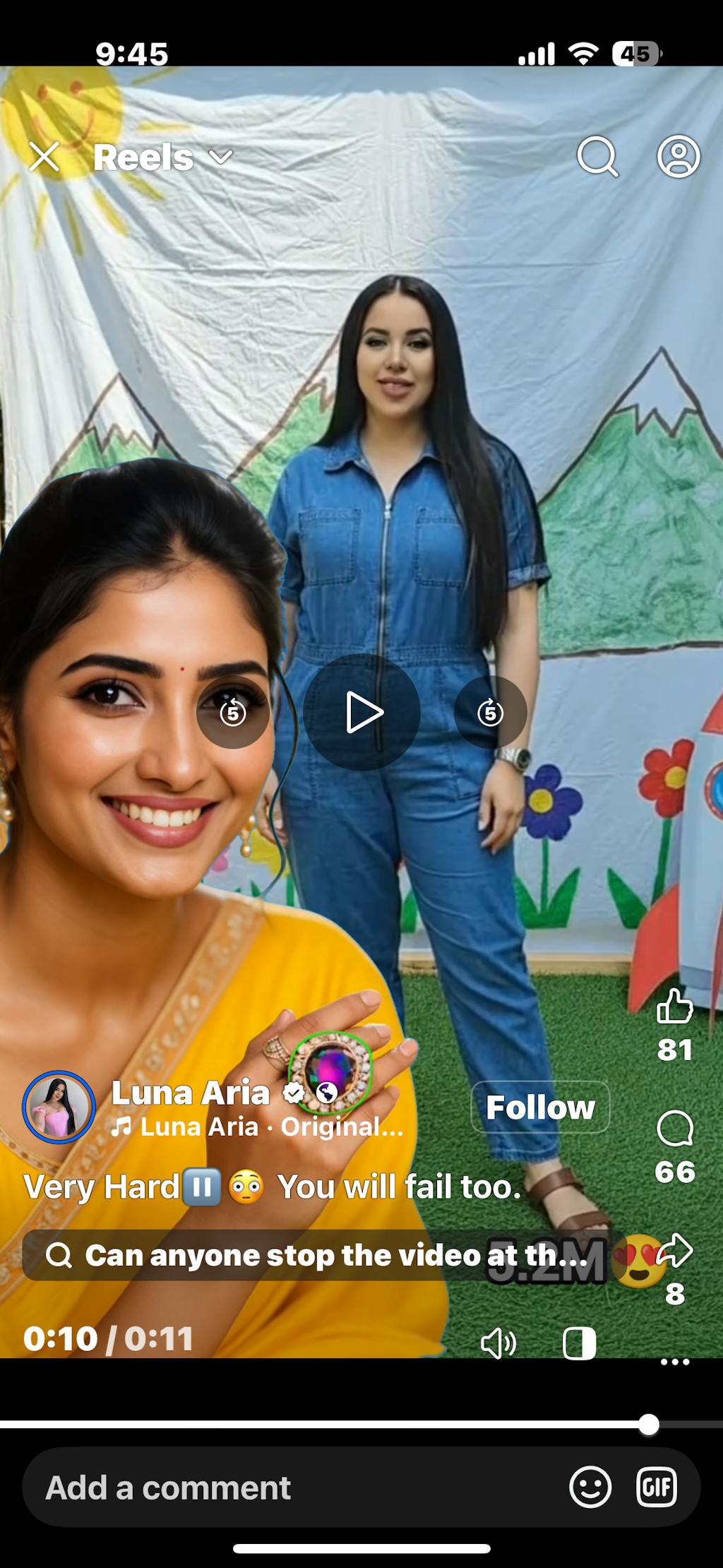Image resolution: width=723 pixels, height=1568 pixels.
Task: Open the search icon
Action: (x=597, y=156)
